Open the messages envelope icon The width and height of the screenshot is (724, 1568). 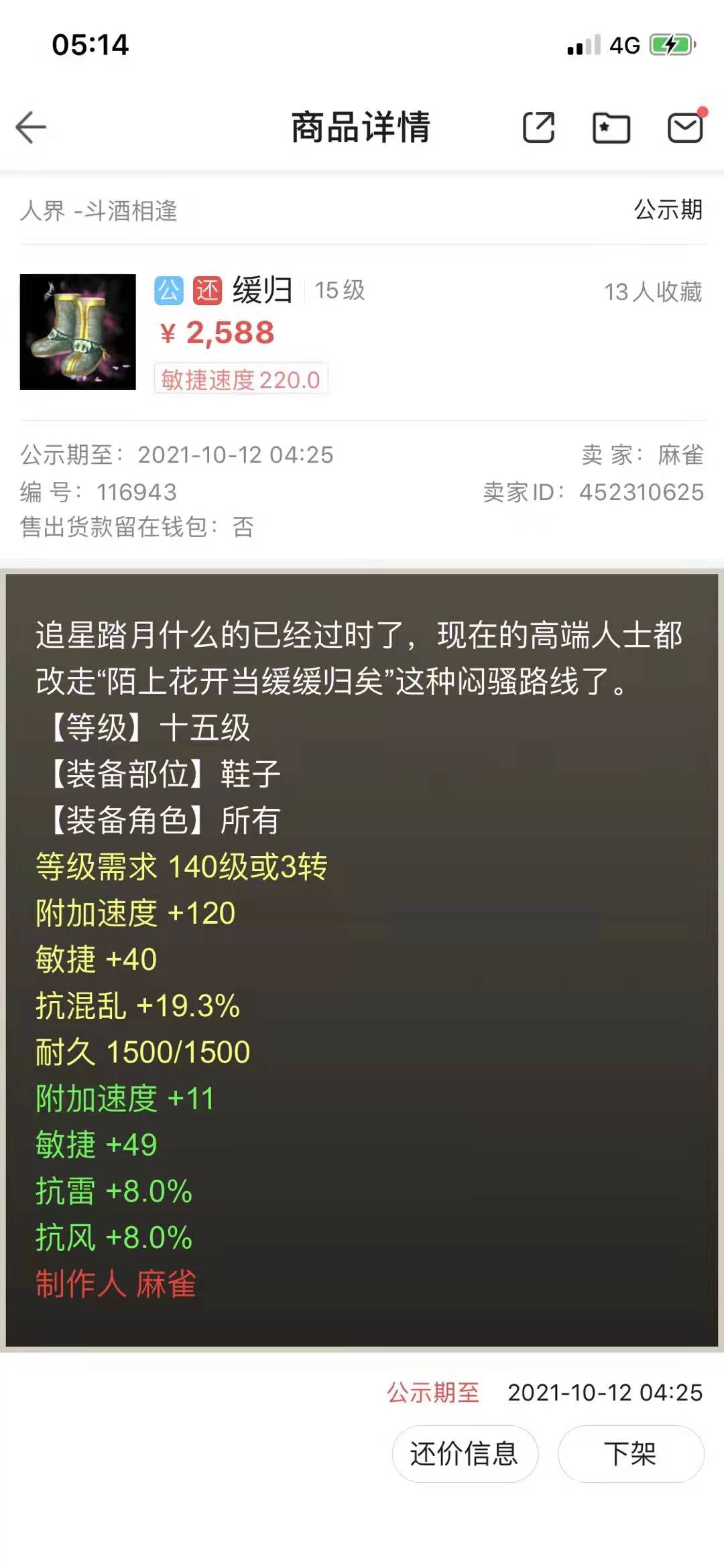(685, 127)
